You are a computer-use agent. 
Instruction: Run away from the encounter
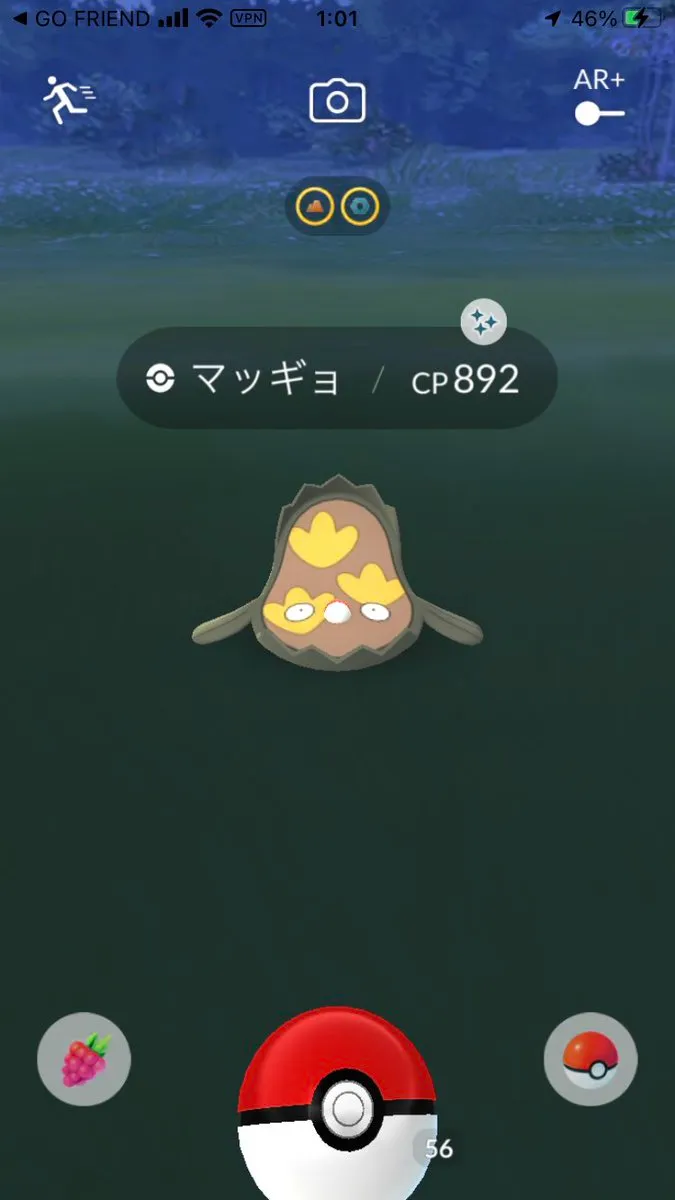(x=68, y=100)
